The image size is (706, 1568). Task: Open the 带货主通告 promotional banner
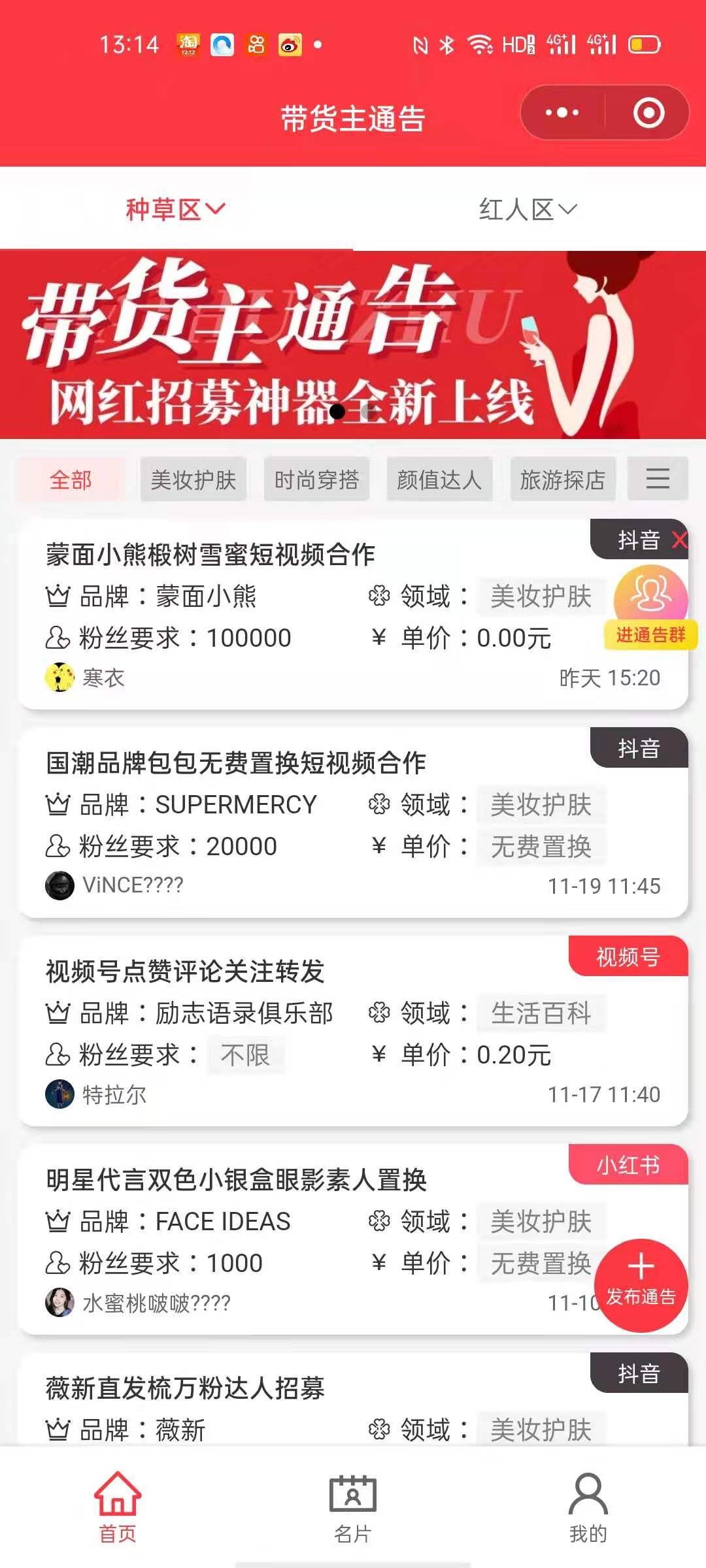(353, 344)
